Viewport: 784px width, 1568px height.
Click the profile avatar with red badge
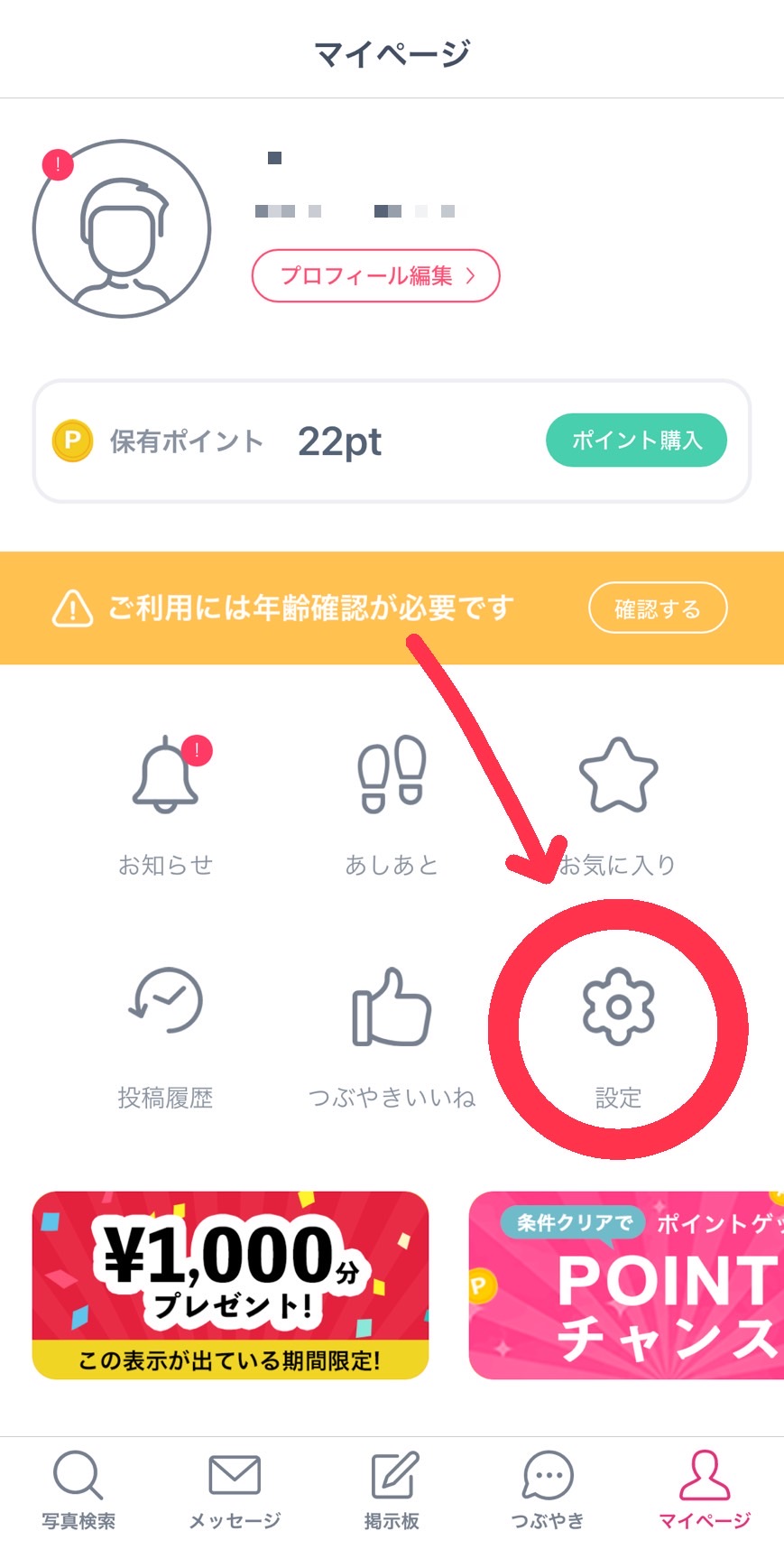[122, 228]
